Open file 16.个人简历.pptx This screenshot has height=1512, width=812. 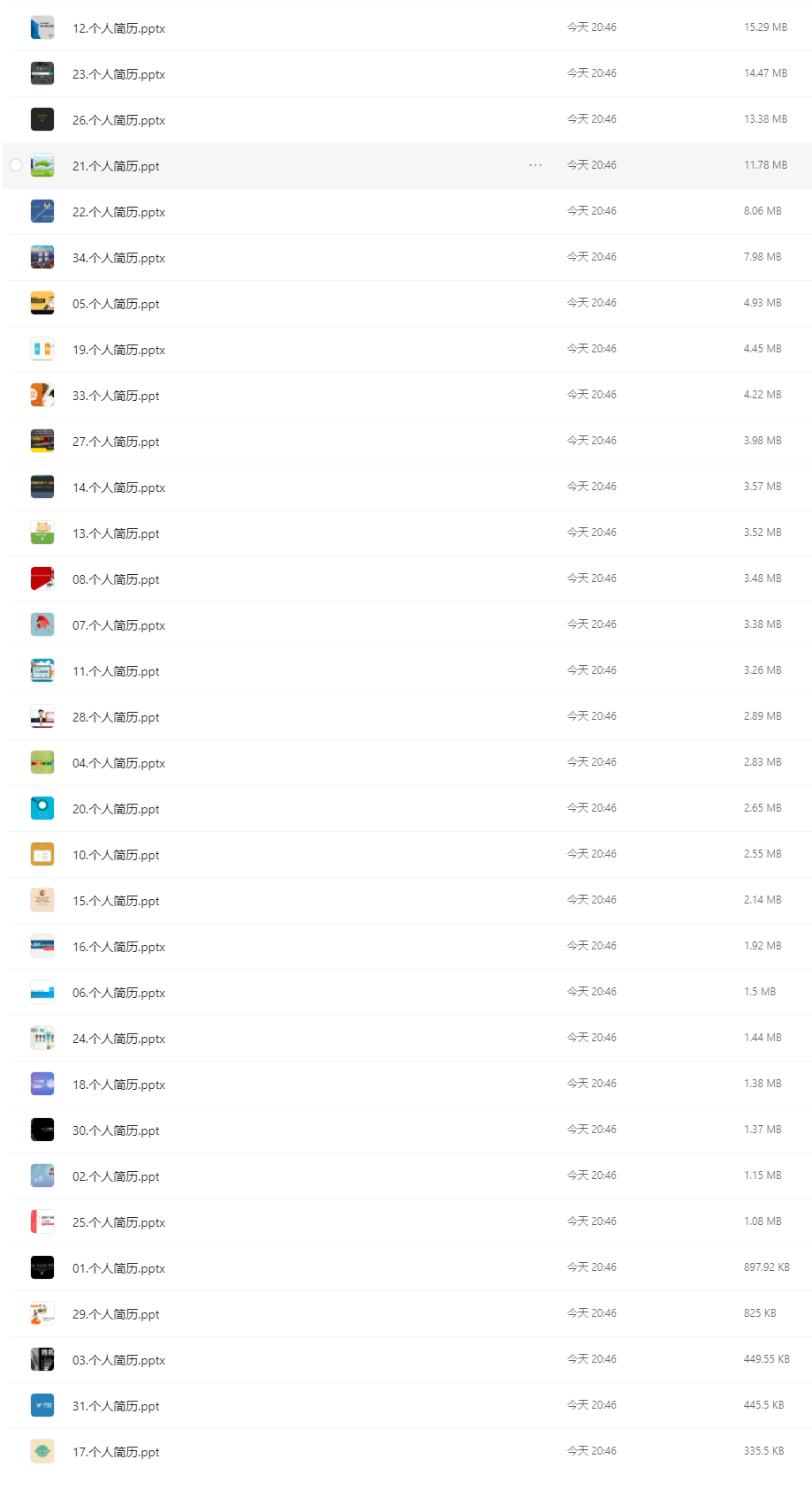point(118,947)
